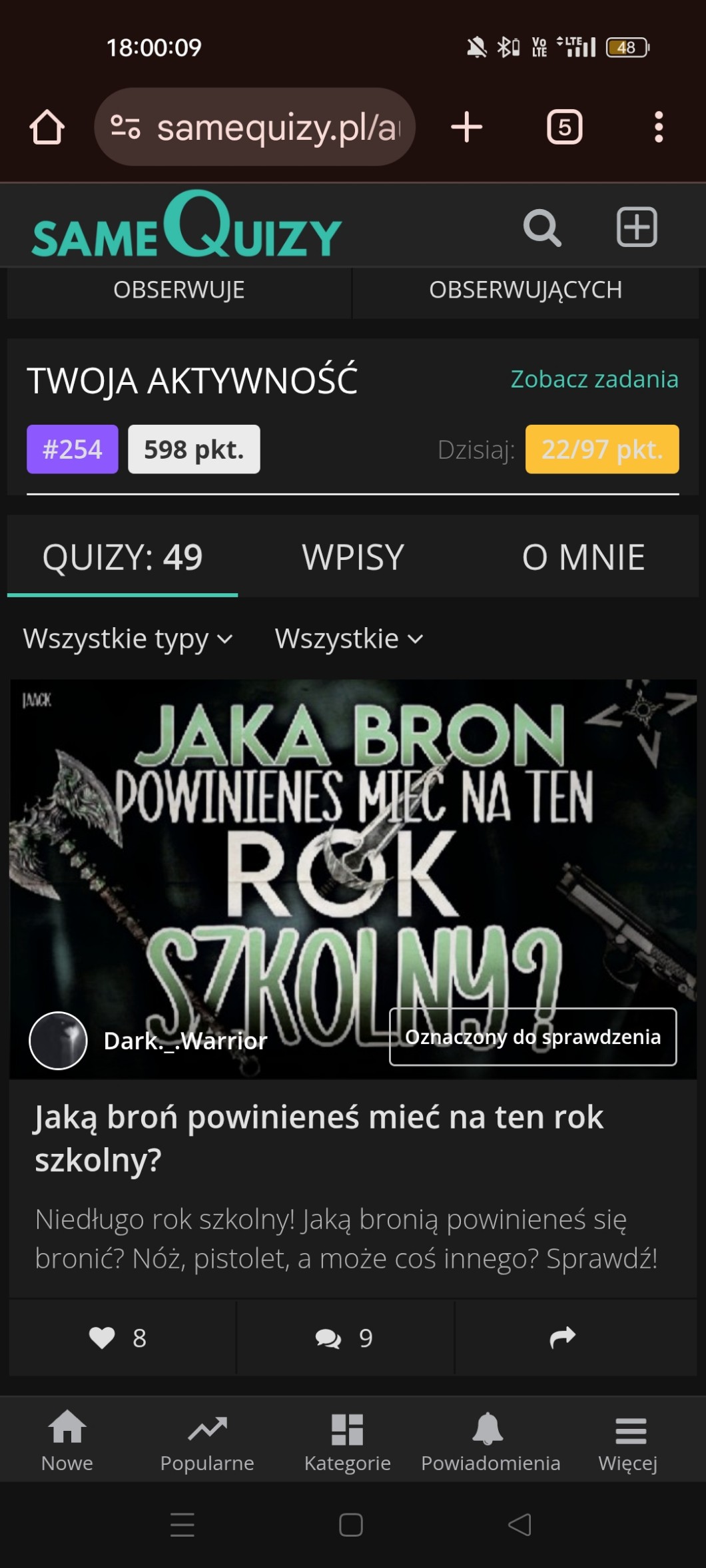Open the Więcej menu
The image size is (706, 1568).
(628, 1441)
